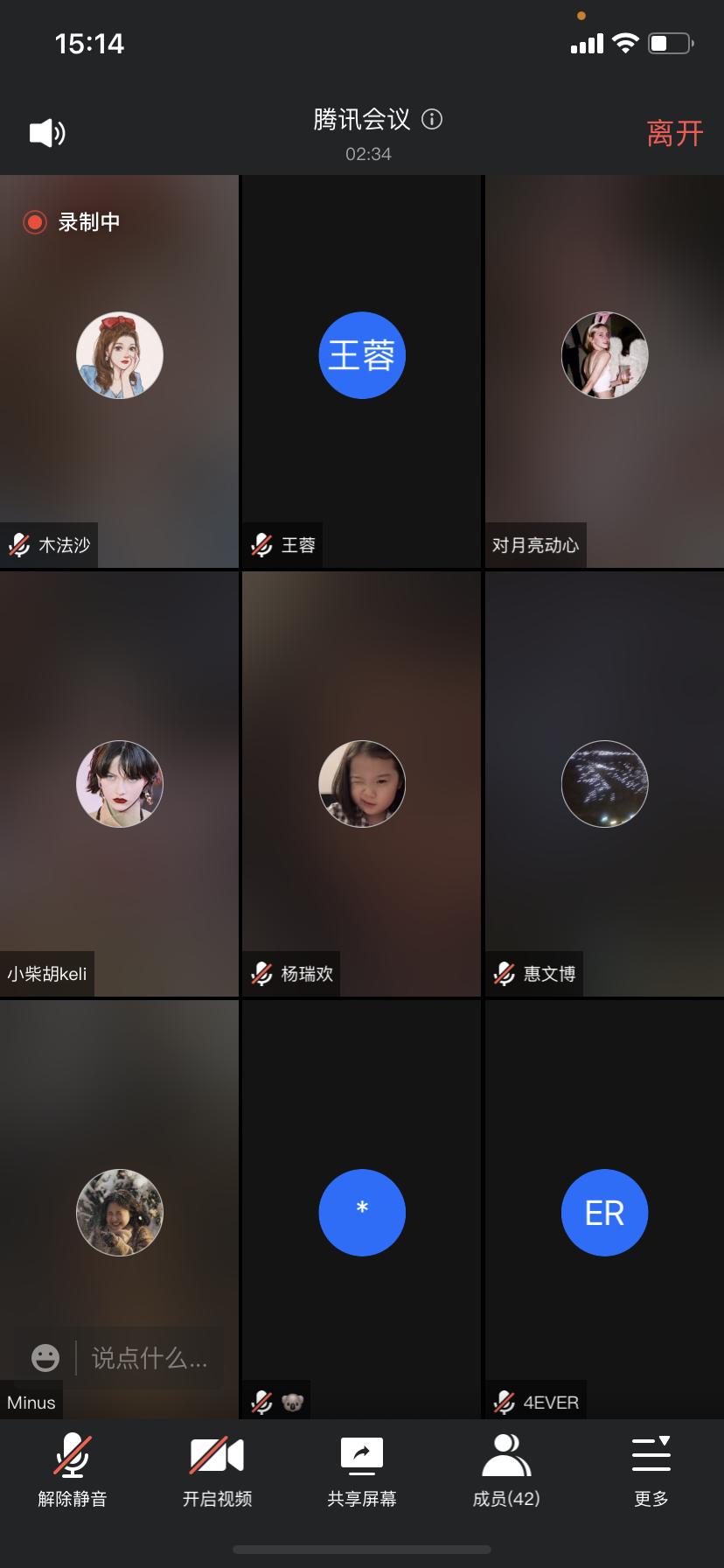Open the 成员(42) members list
Viewport: 724px width, 1568px height.
[x=506, y=1472]
